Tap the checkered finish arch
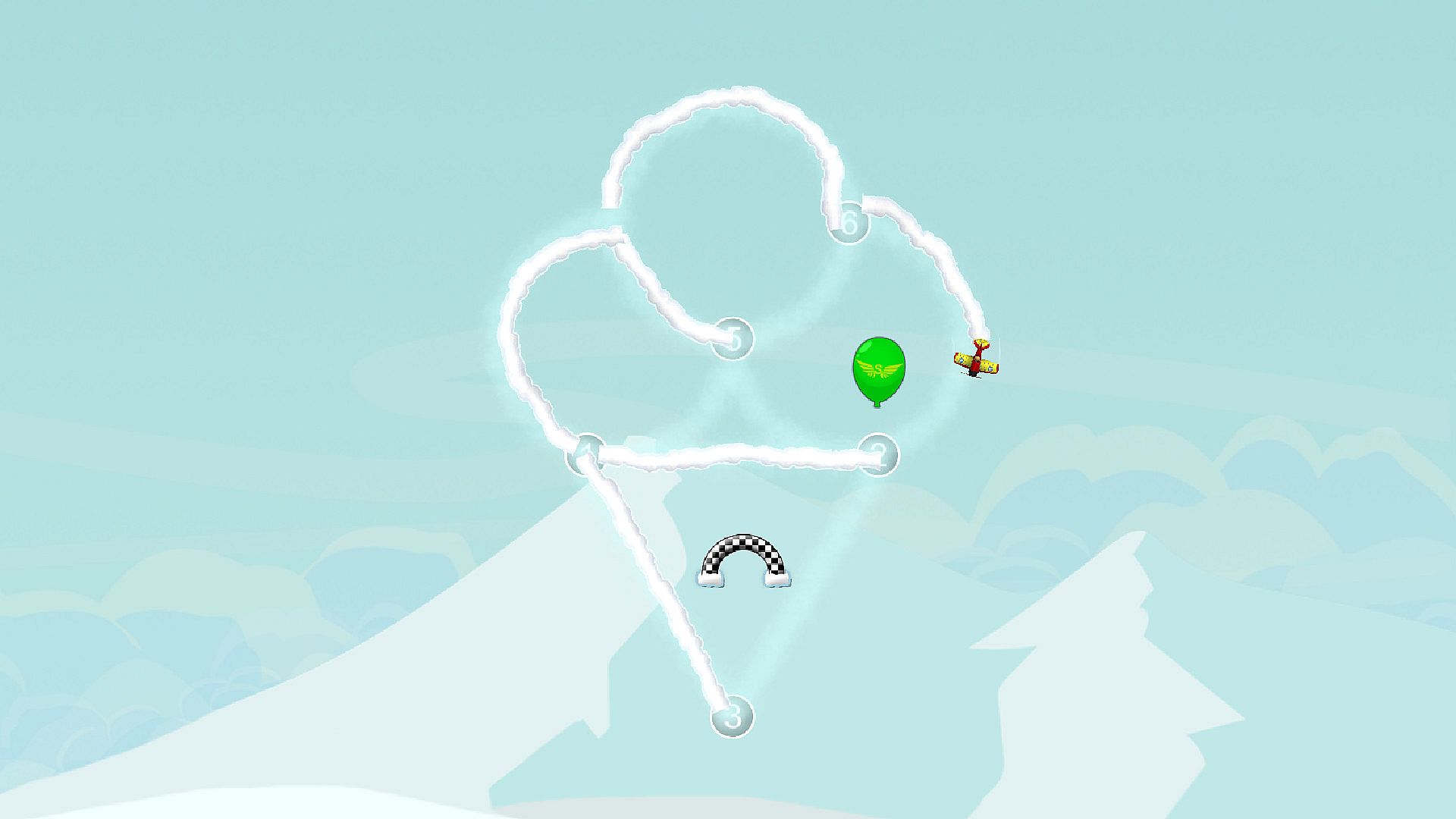The height and width of the screenshot is (819, 1456). click(744, 558)
